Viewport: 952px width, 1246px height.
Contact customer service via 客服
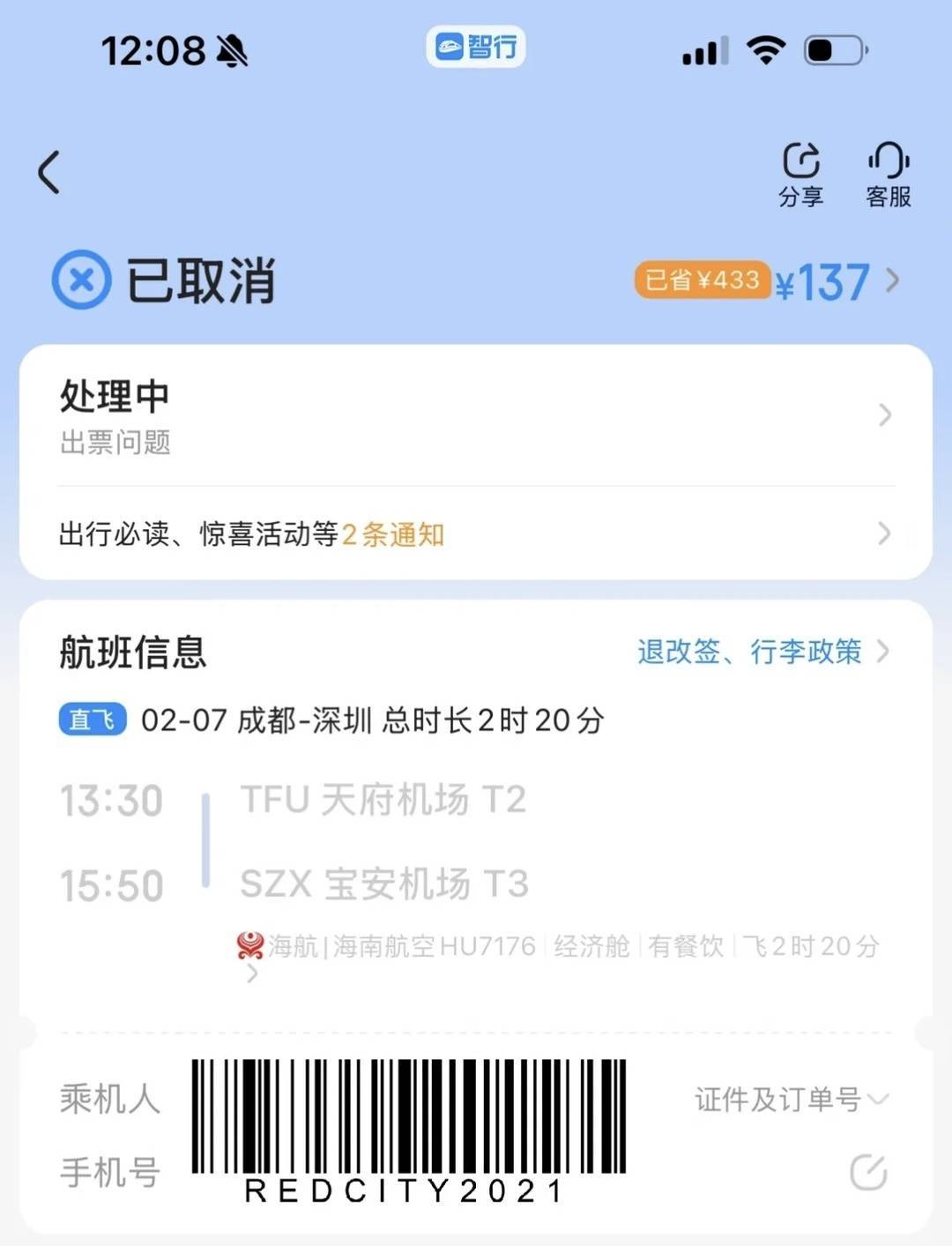click(888, 175)
